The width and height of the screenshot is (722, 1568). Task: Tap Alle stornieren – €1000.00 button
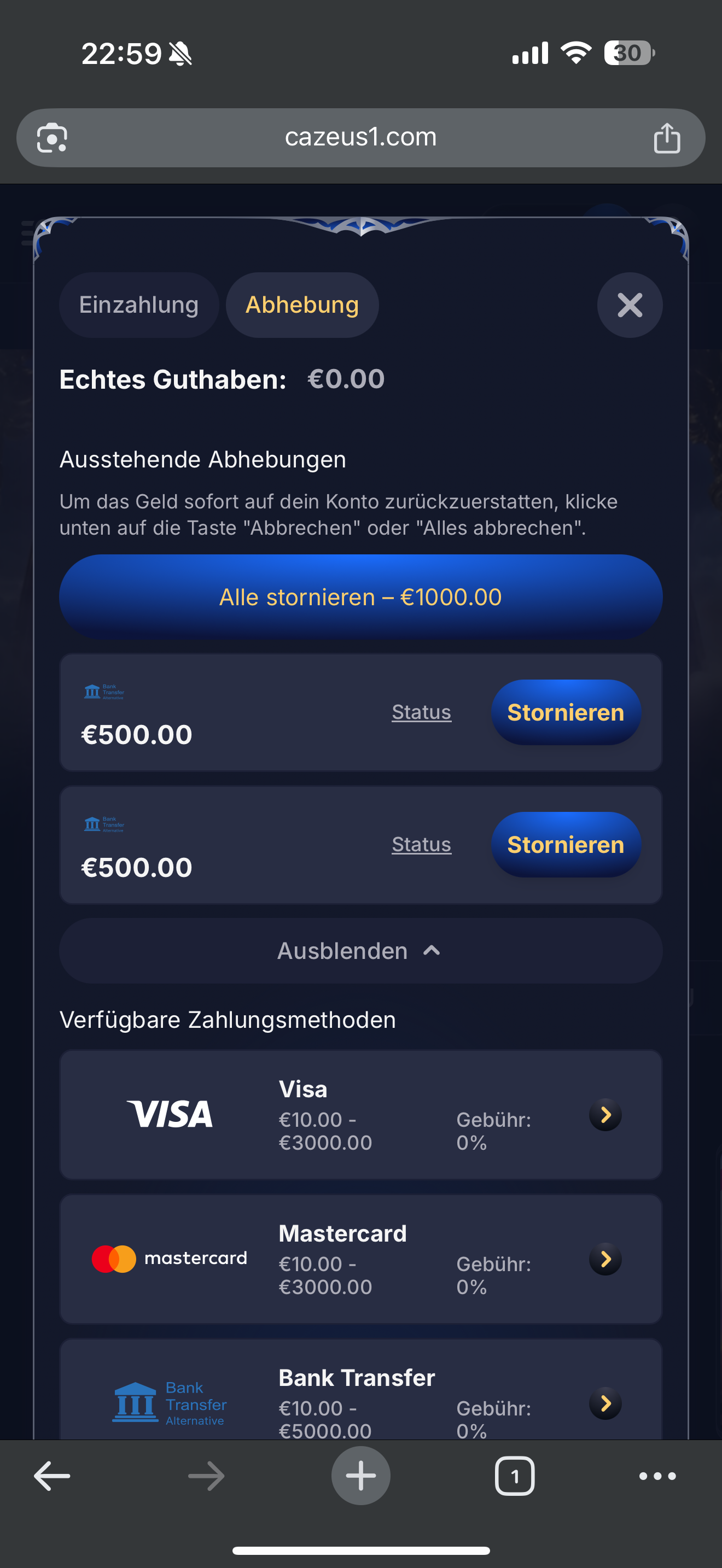coord(360,597)
